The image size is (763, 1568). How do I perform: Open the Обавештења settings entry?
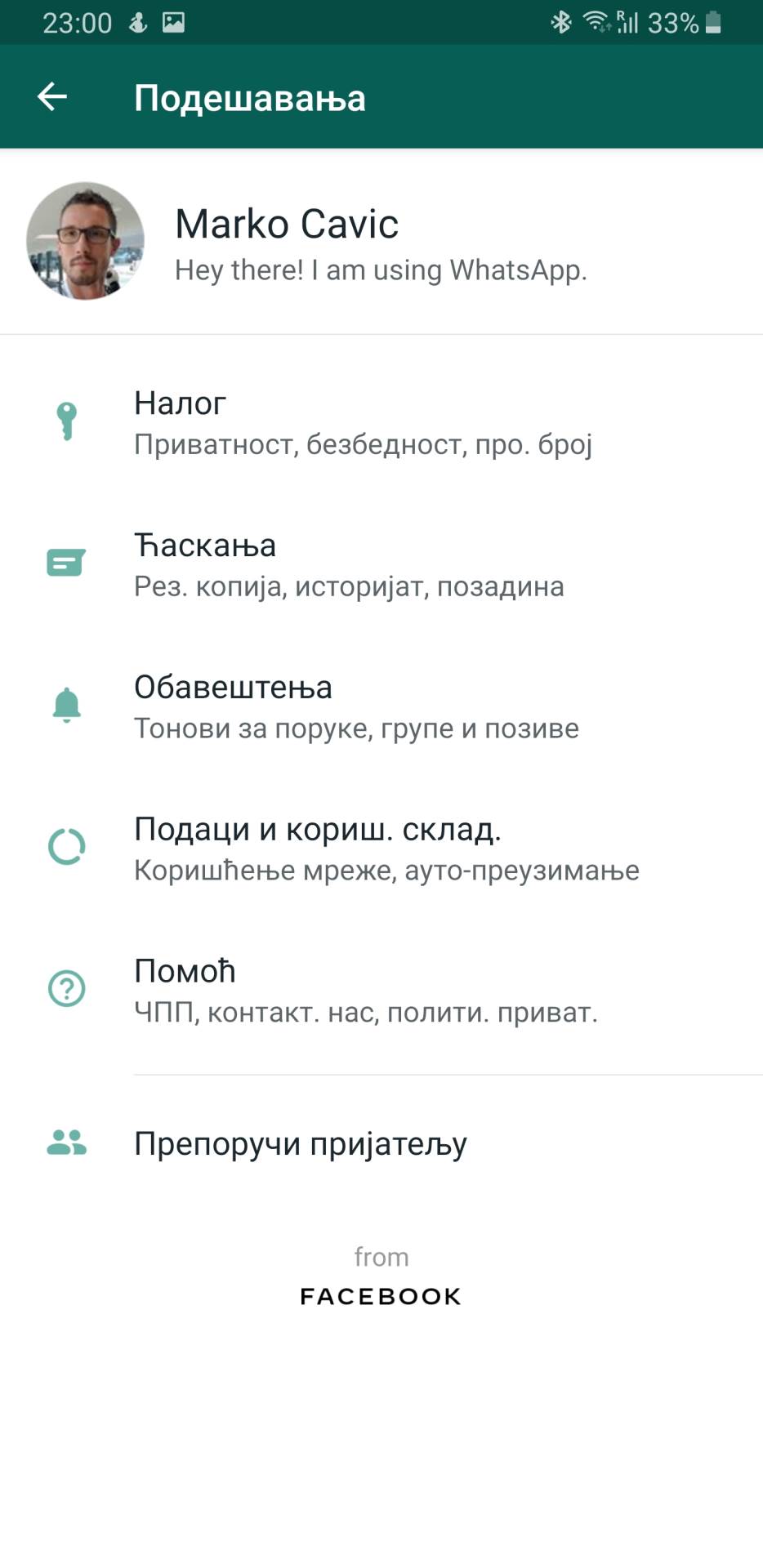click(355, 706)
